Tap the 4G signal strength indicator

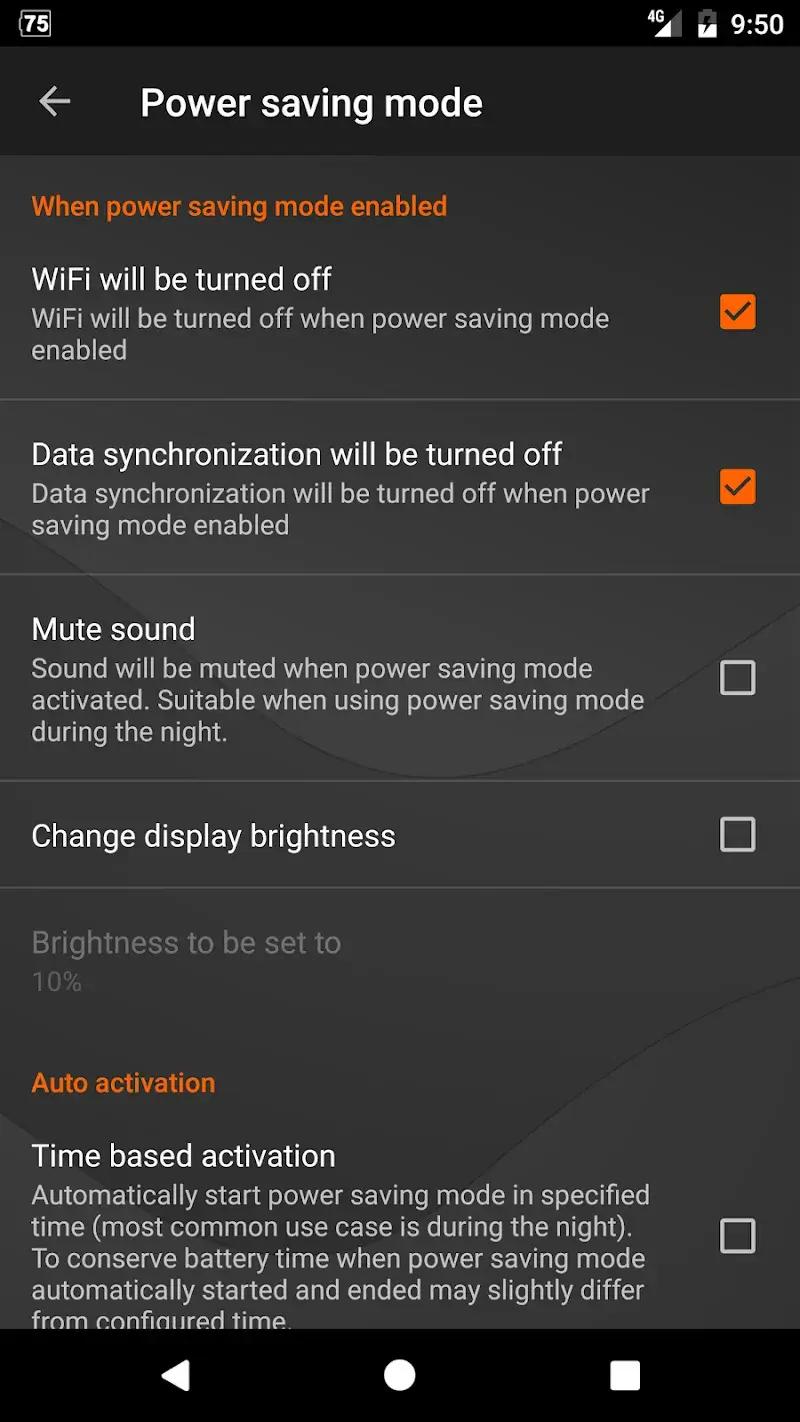tap(665, 22)
